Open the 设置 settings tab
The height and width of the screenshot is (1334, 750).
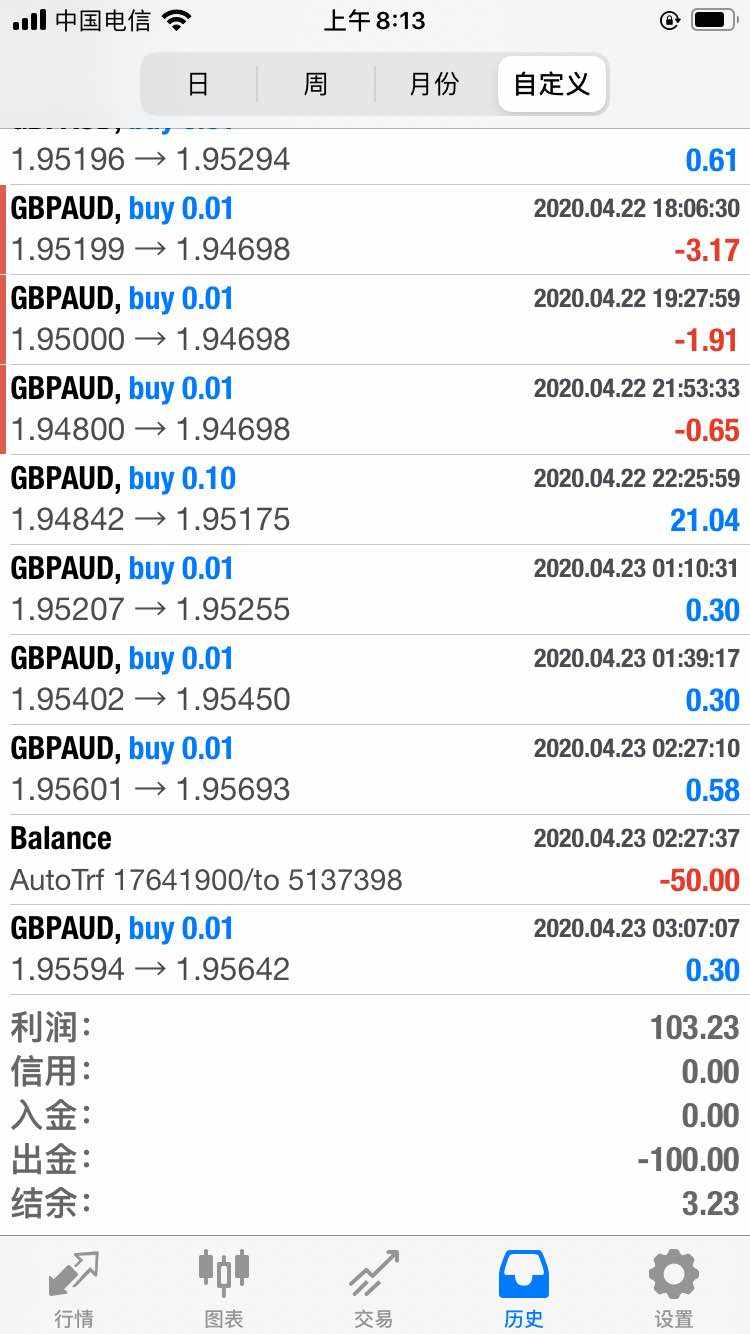674,1288
